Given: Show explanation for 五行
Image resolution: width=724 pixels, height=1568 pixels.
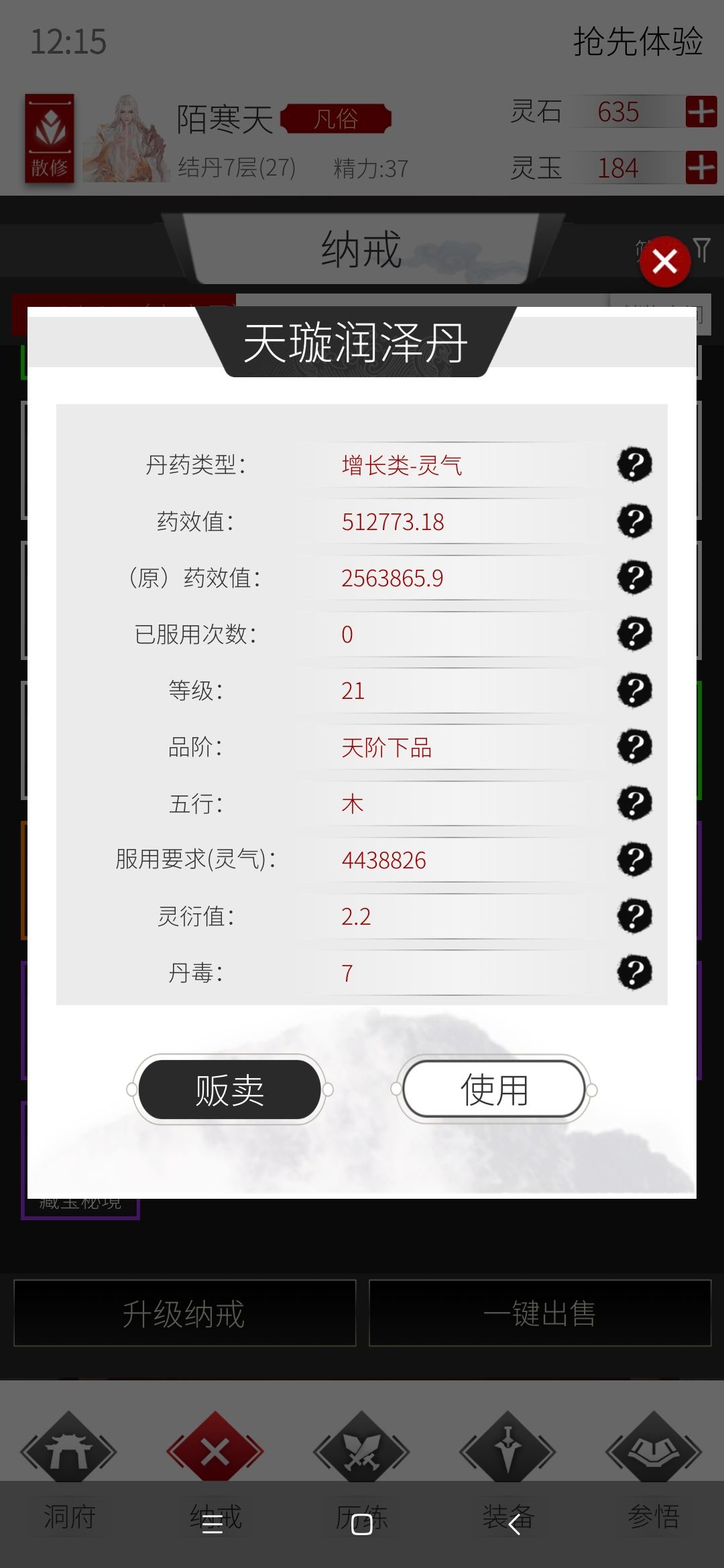Looking at the screenshot, I should click(634, 803).
